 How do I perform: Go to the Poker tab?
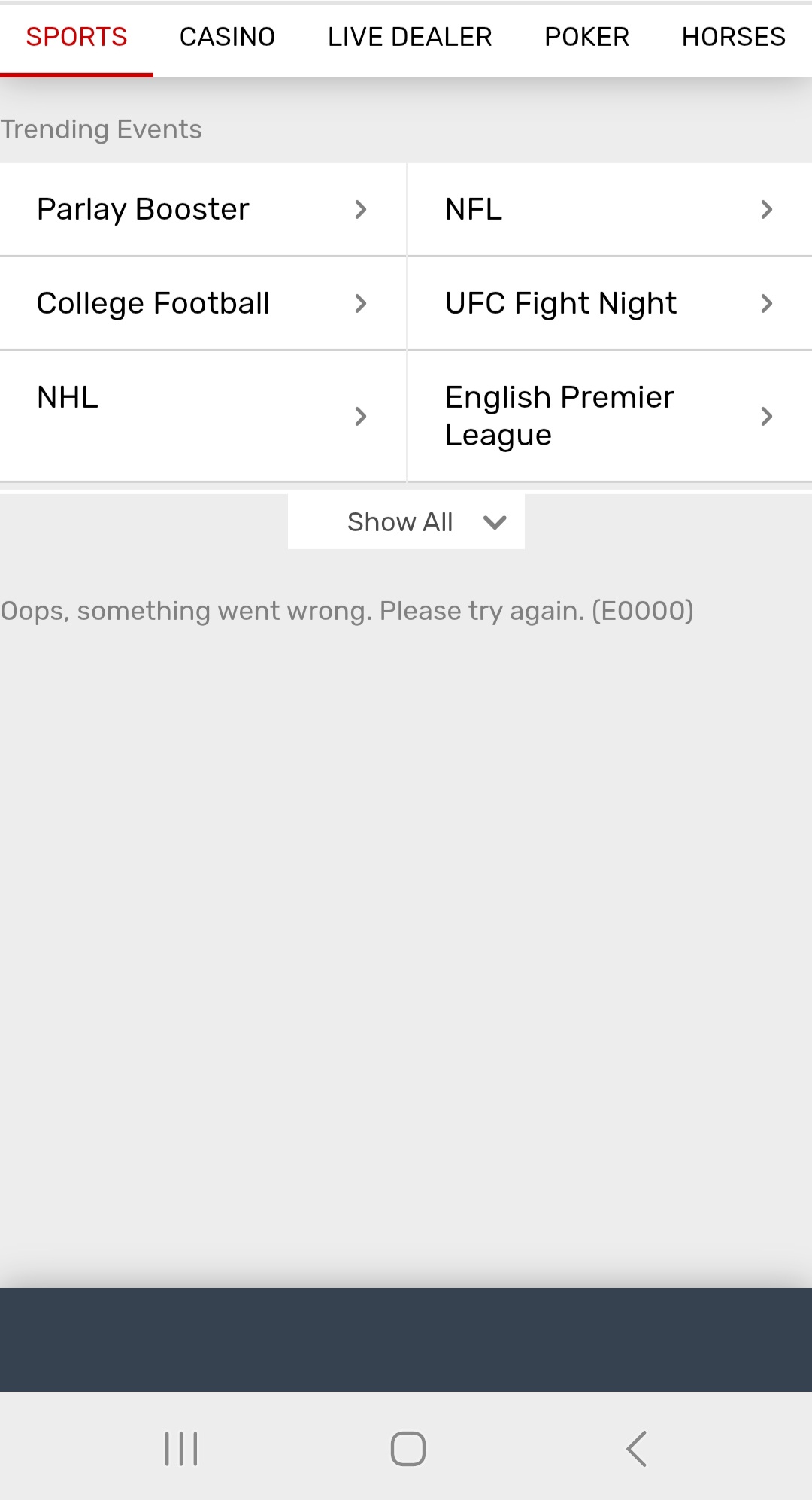pos(586,37)
